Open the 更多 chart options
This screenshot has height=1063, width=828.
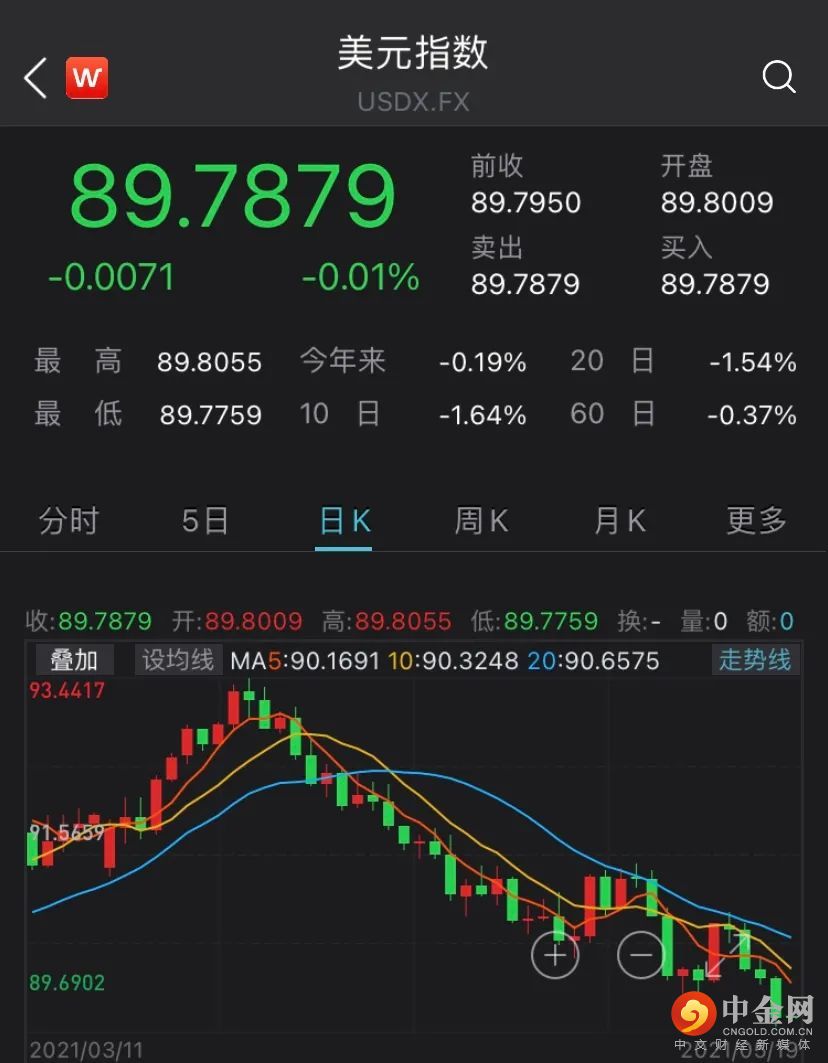coord(757,521)
